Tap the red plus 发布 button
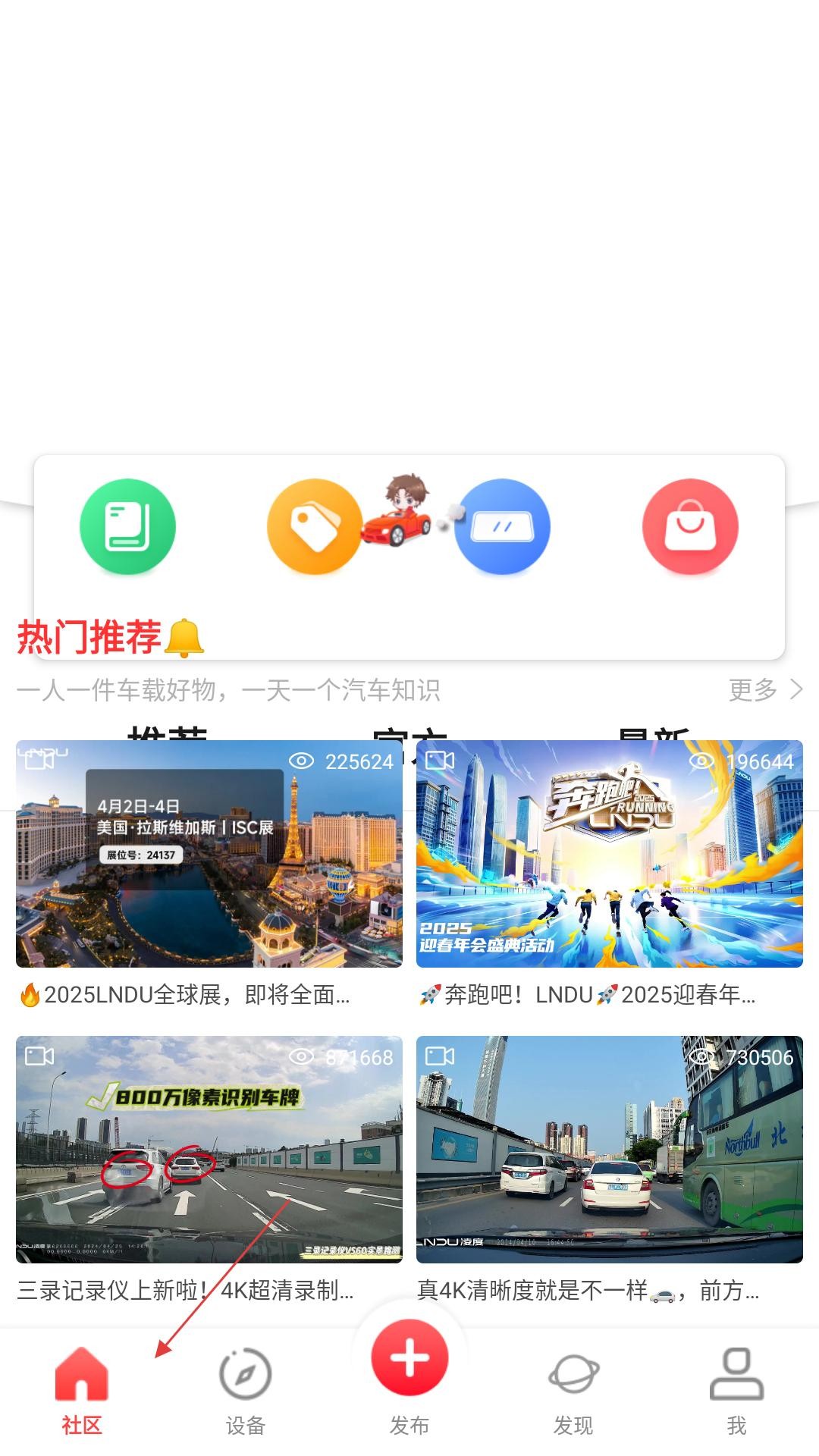 (x=409, y=1359)
